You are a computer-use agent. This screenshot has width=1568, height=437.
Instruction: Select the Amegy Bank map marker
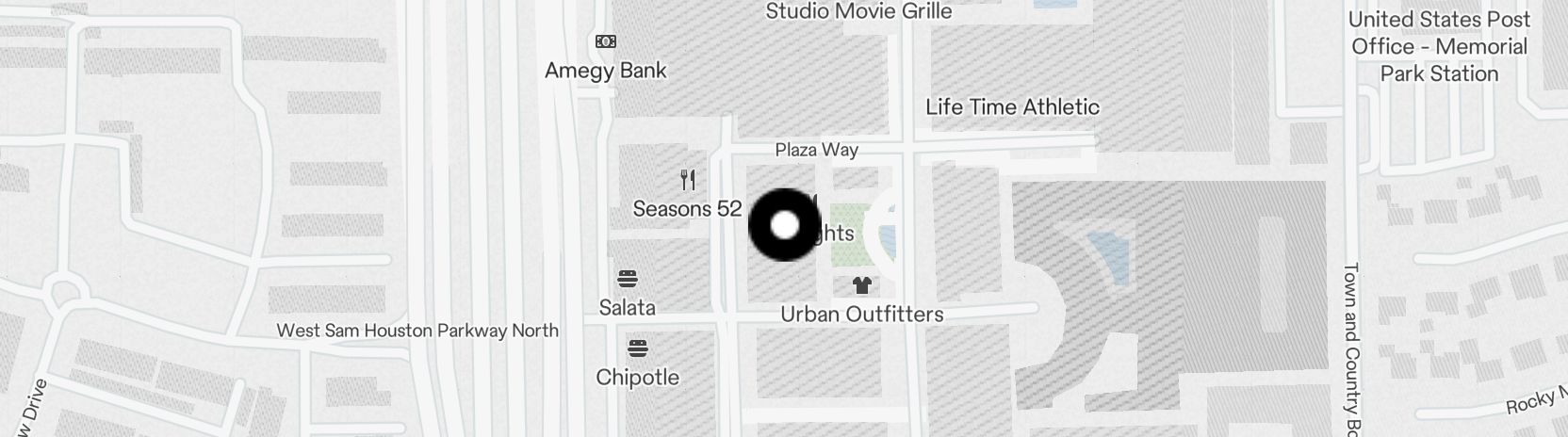coord(606,41)
